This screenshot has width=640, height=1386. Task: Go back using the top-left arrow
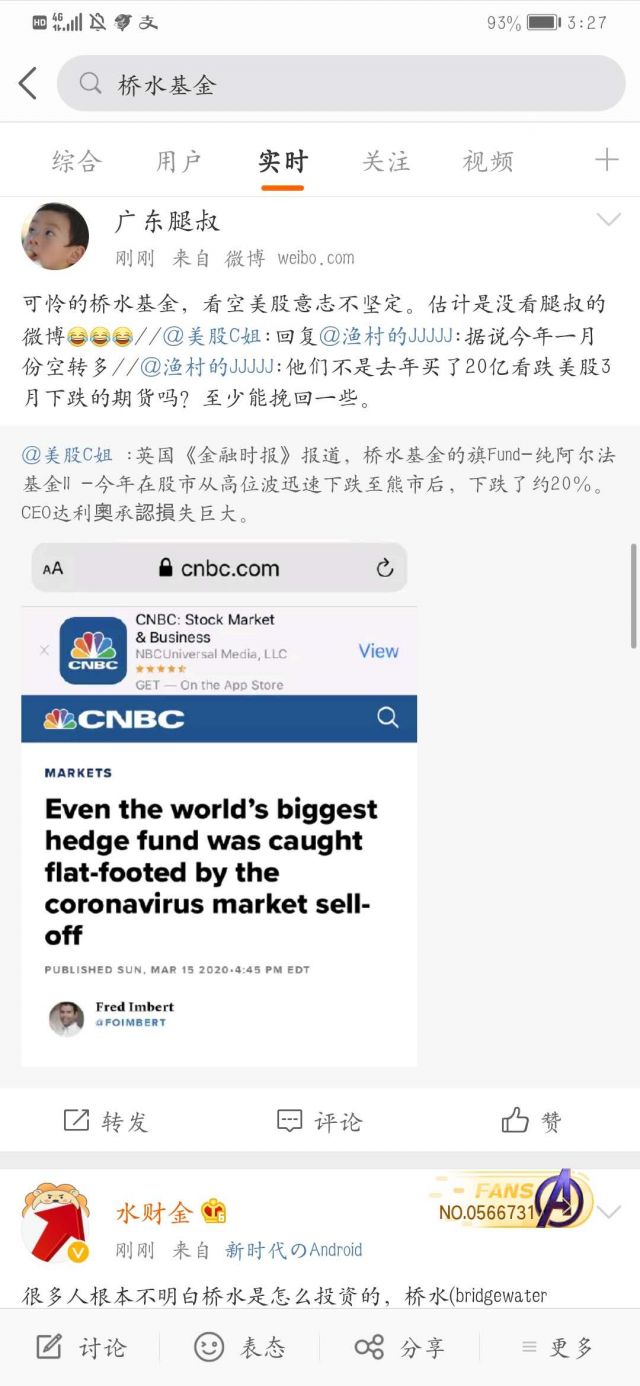click(x=28, y=84)
